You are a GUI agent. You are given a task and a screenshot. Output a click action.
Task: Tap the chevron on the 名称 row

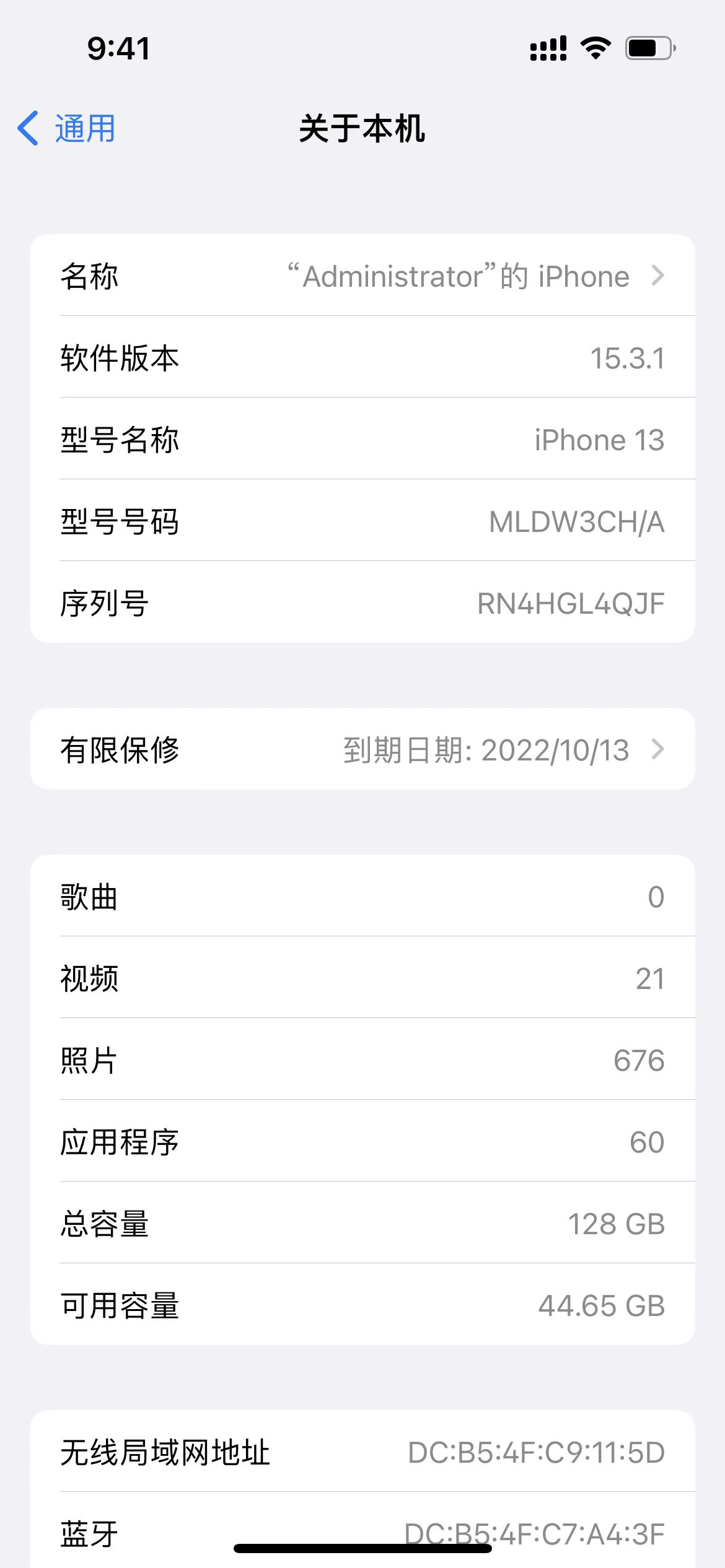[x=658, y=276]
